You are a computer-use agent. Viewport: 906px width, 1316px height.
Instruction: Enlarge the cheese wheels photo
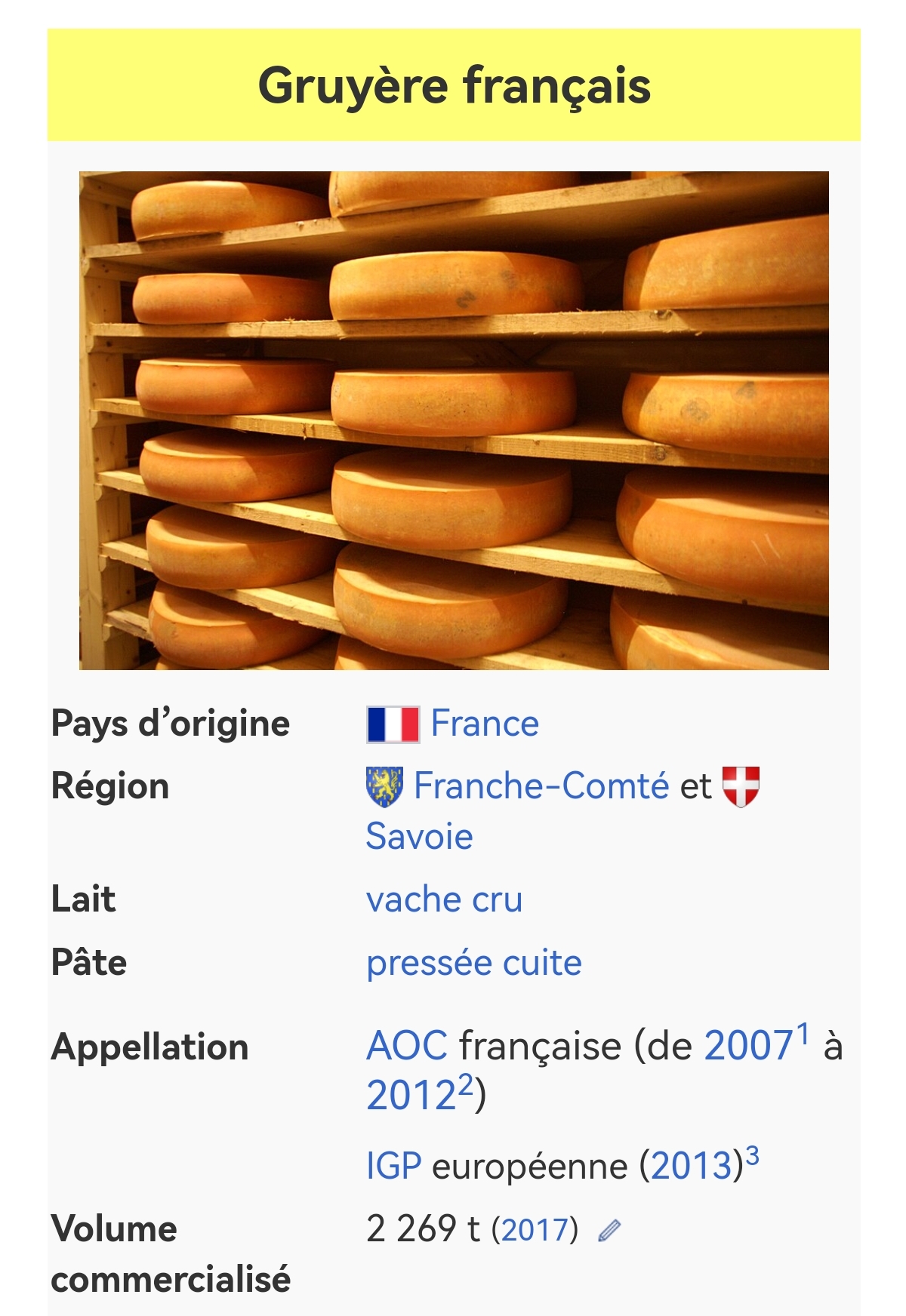454,420
